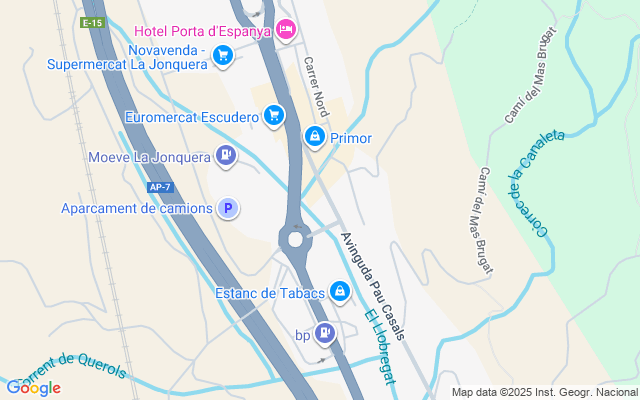Viewport: 640px width, 400px height.
Task: Open Hotel Porta d'Espanya marker
Action: coord(286,30)
